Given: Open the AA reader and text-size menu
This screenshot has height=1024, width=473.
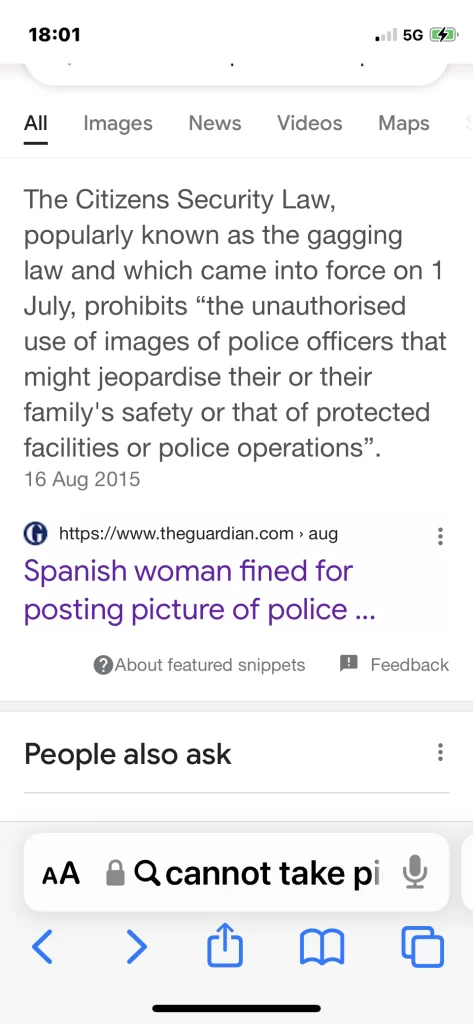Looking at the screenshot, I should (61, 873).
